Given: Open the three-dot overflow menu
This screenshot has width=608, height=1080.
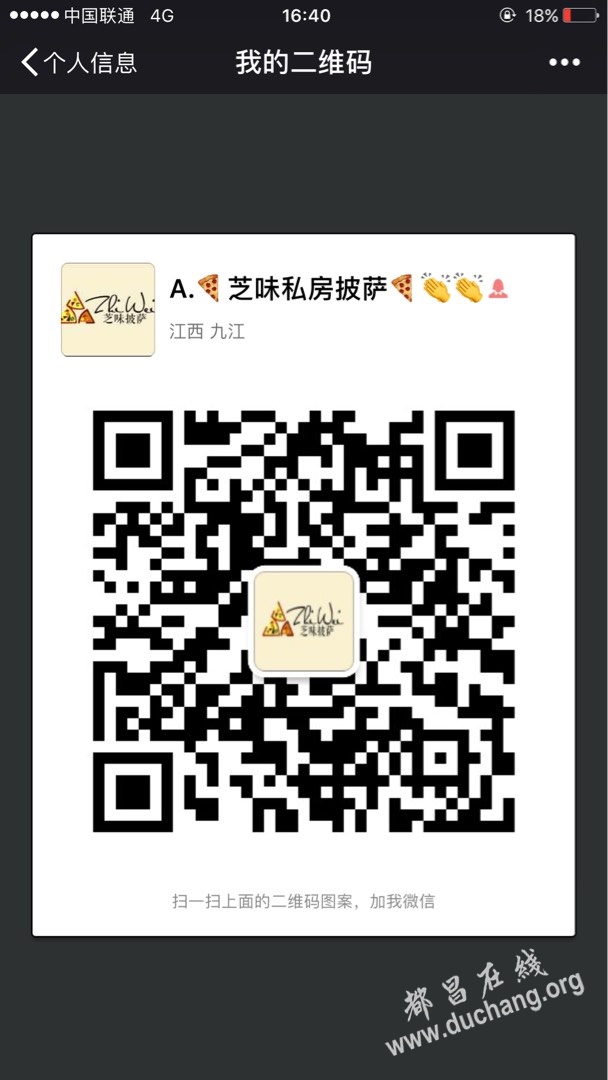Looking at the screenshot, I should (564, 63).
